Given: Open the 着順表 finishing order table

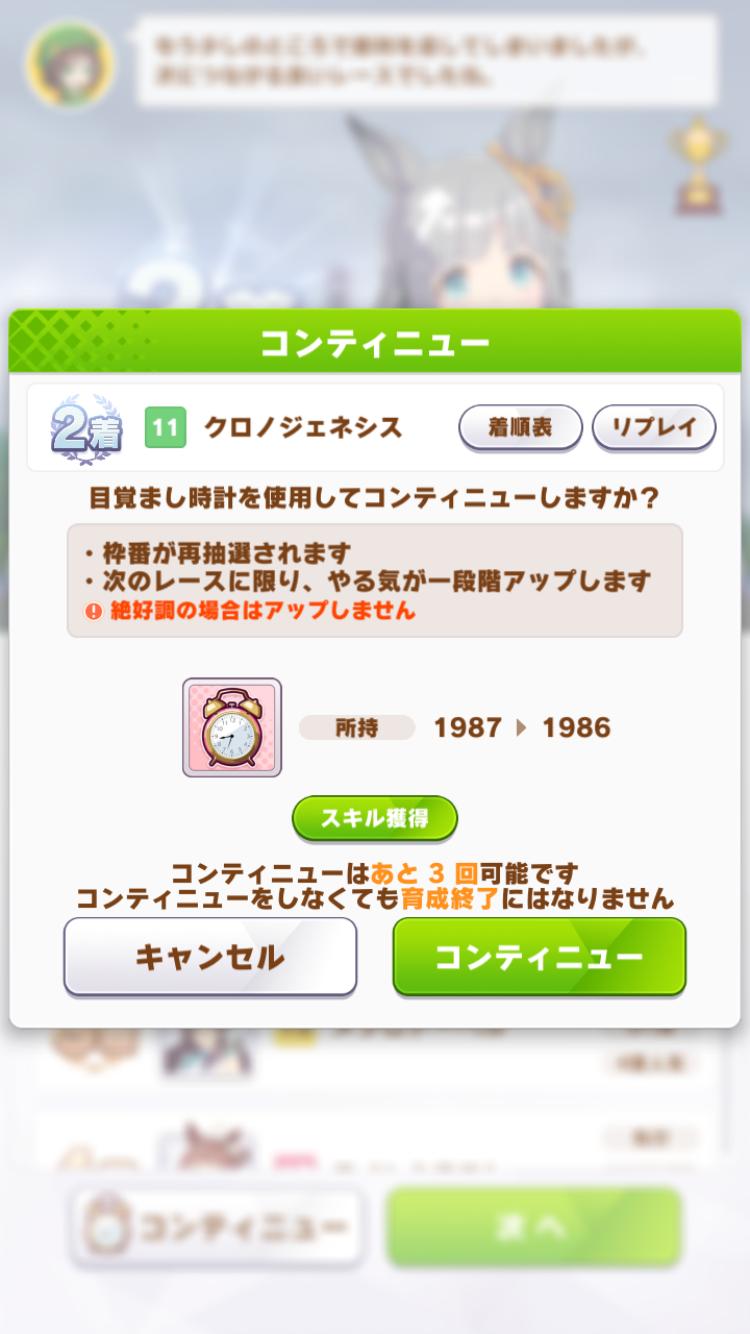Looking at the screenshot, I should [520, 428].
